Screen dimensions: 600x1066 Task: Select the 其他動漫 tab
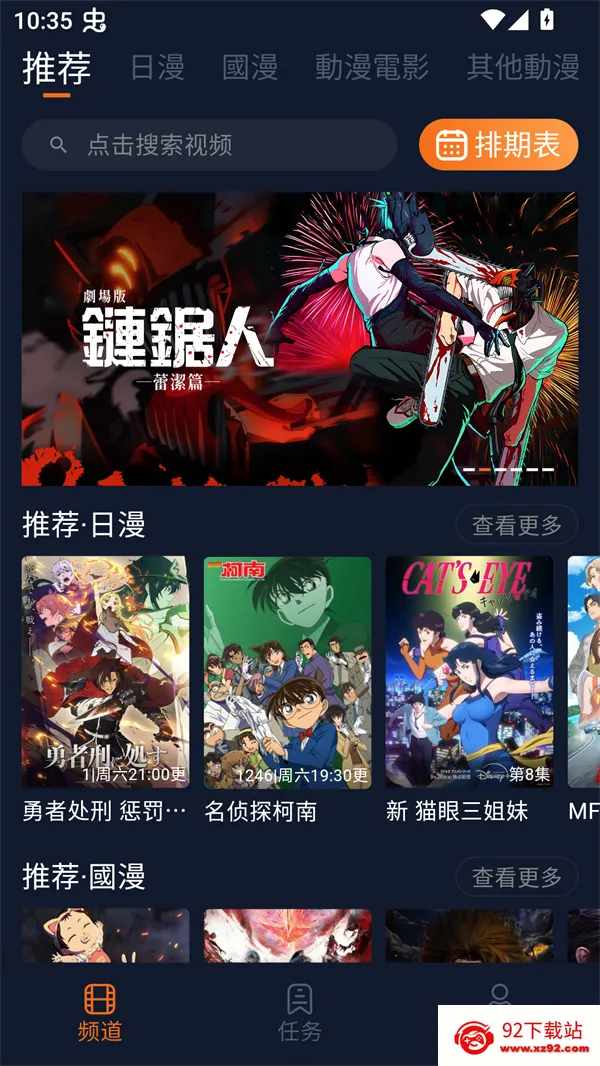523,68
